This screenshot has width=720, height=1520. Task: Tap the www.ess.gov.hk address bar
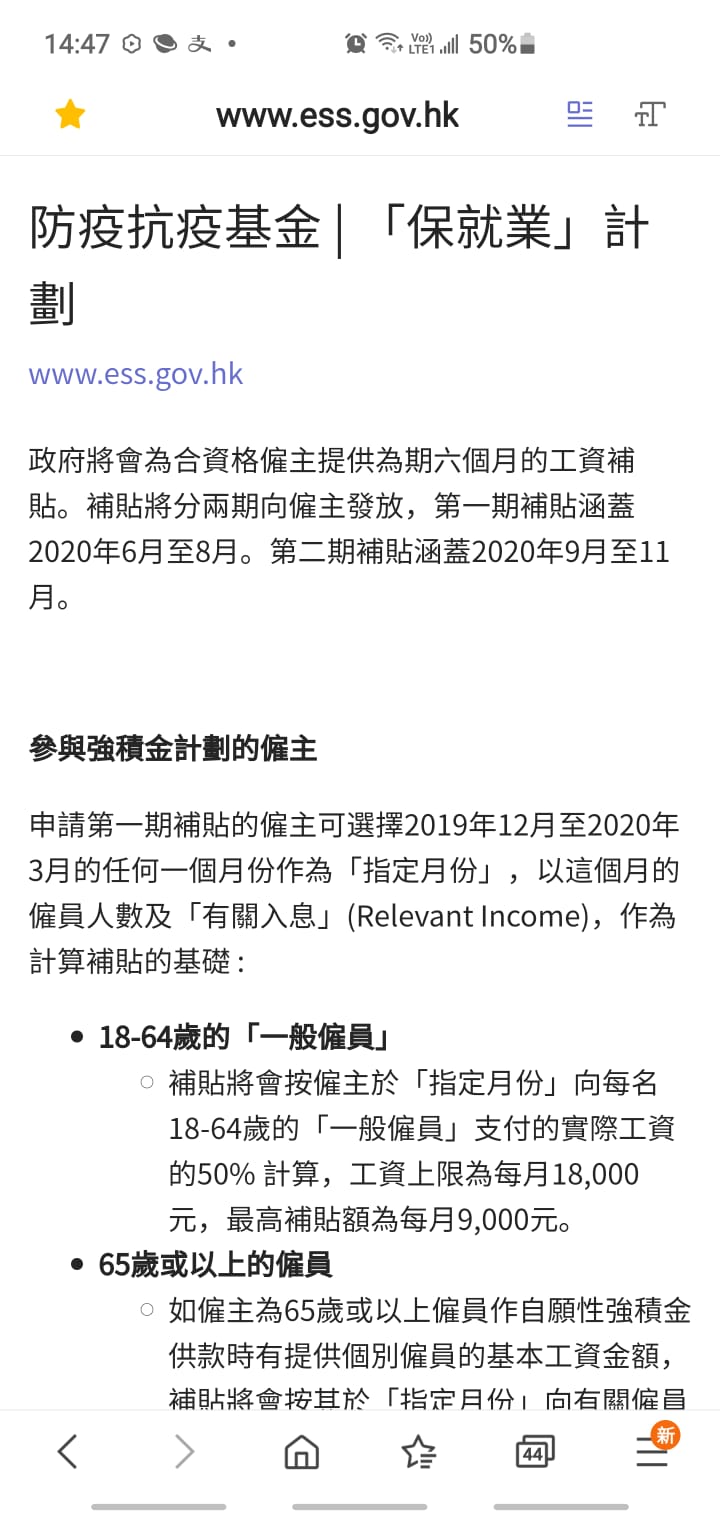(337, 115)
